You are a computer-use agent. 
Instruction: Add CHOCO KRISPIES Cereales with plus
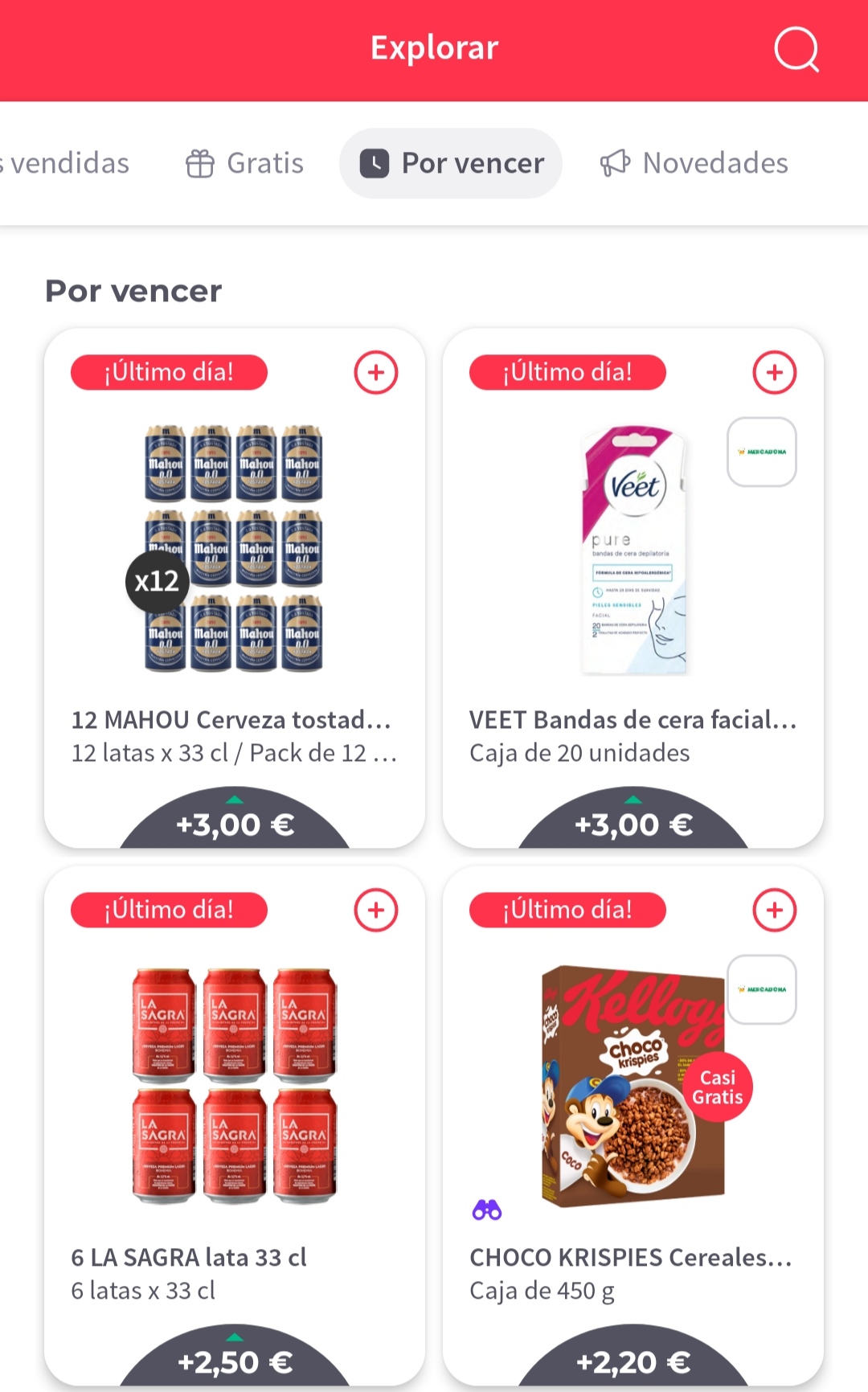point(774,910)
